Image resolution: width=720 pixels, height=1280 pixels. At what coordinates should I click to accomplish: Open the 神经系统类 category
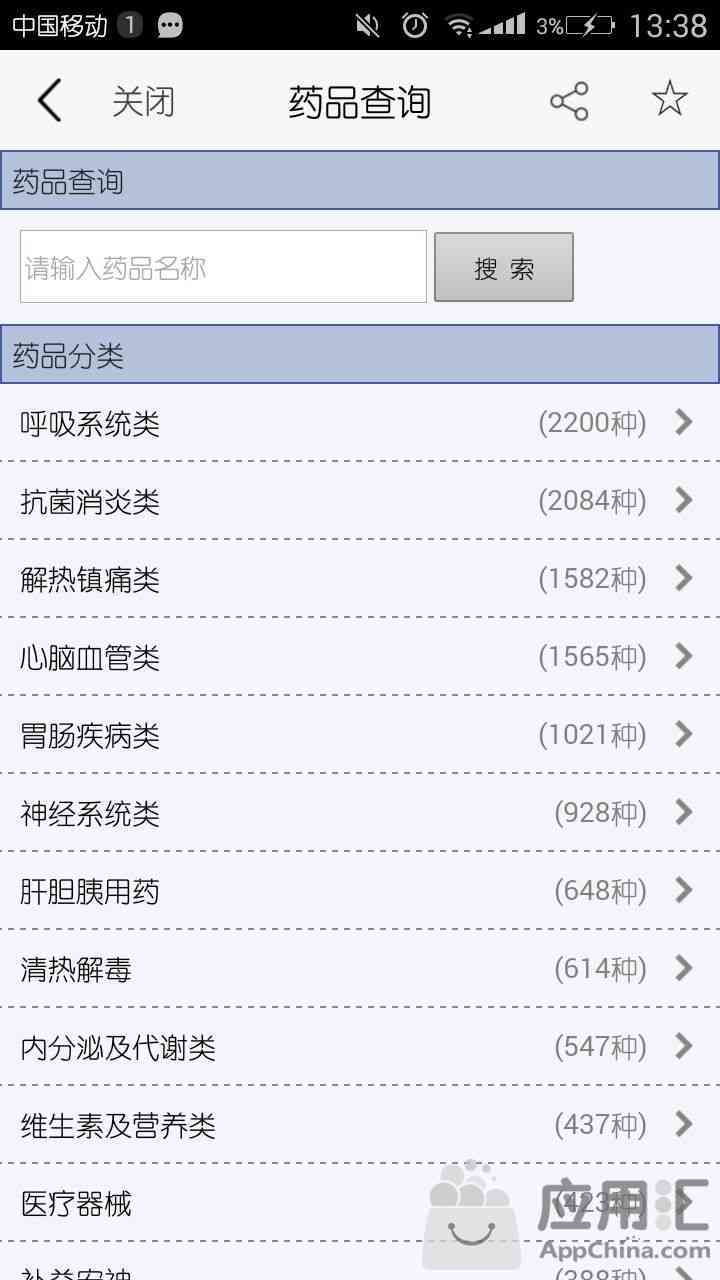coord(360,813)
